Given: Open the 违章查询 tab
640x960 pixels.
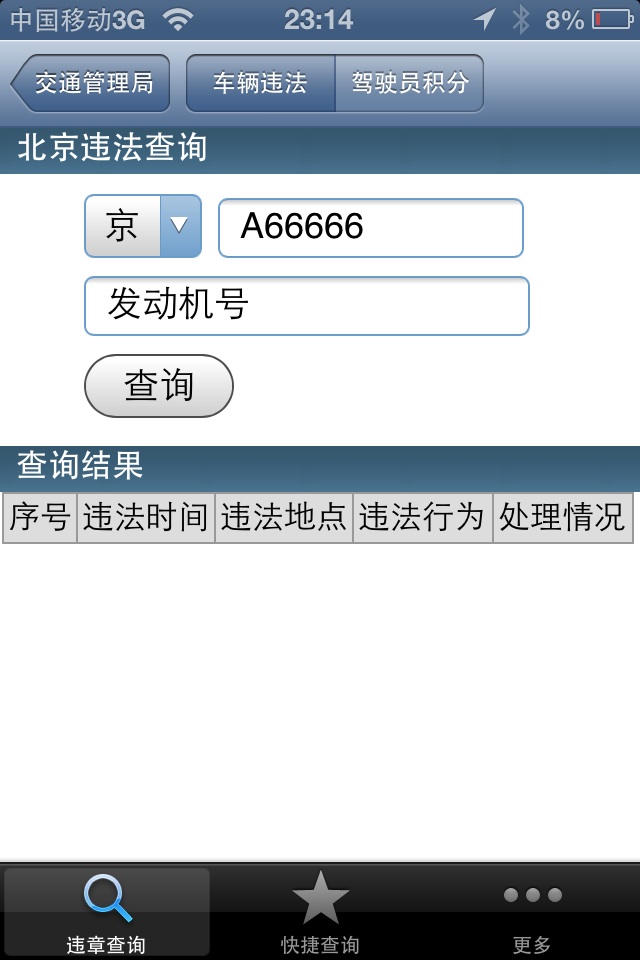Looking at the screenshot, I should click(106, 912).
